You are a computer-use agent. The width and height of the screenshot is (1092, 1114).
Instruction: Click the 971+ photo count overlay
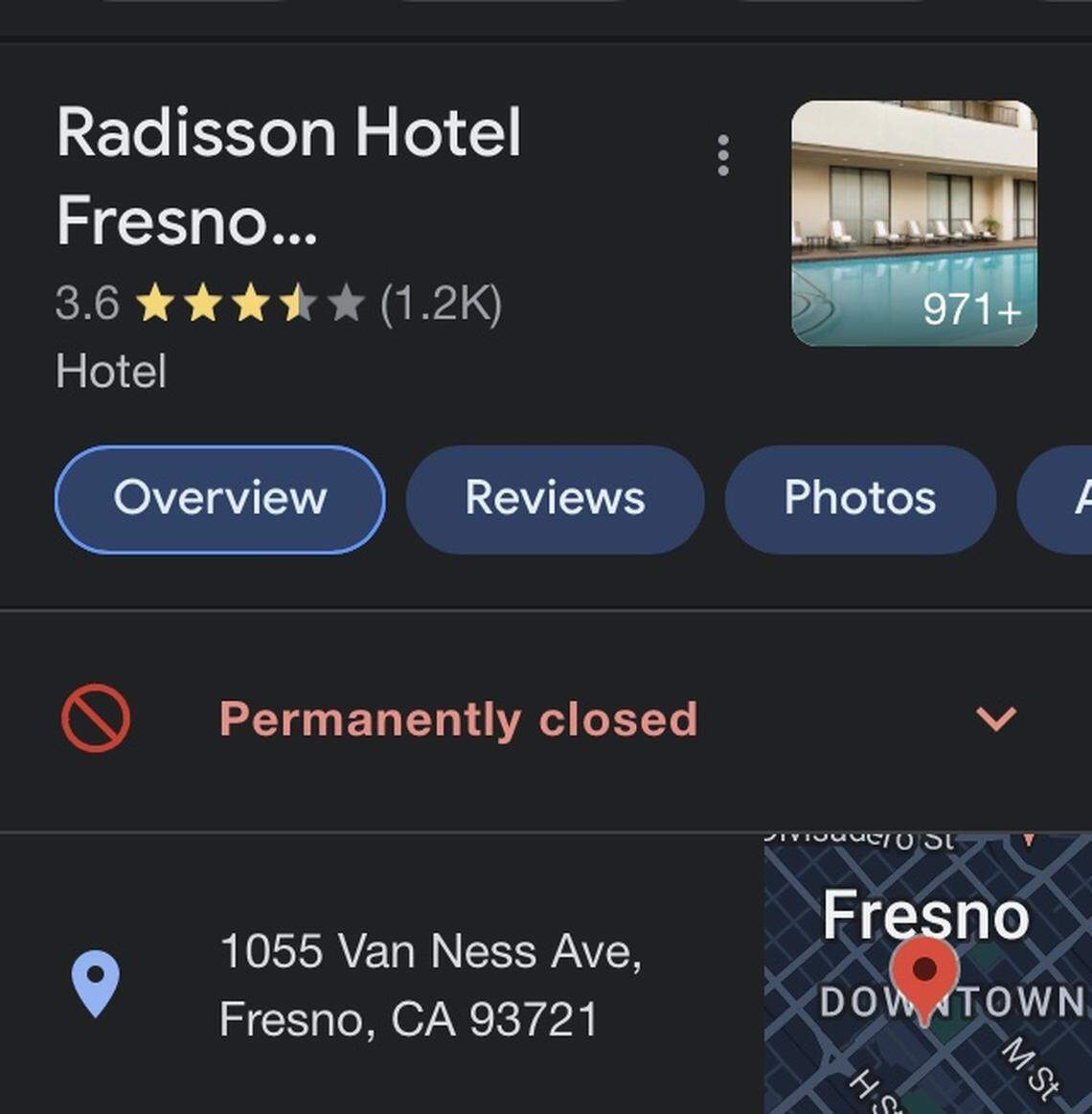(x=971, y=310)
